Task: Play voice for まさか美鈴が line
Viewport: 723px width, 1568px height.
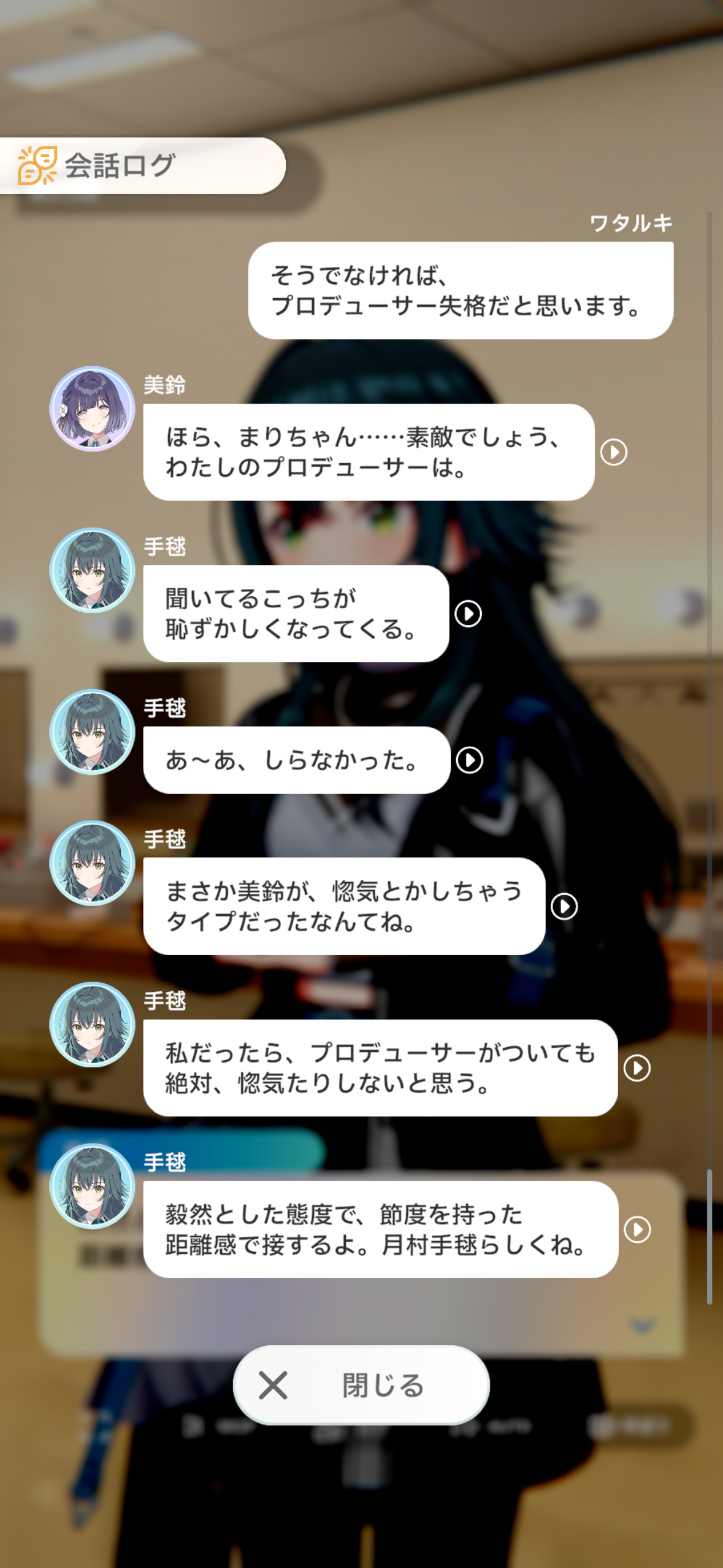Action: click(x=564, y=906)
